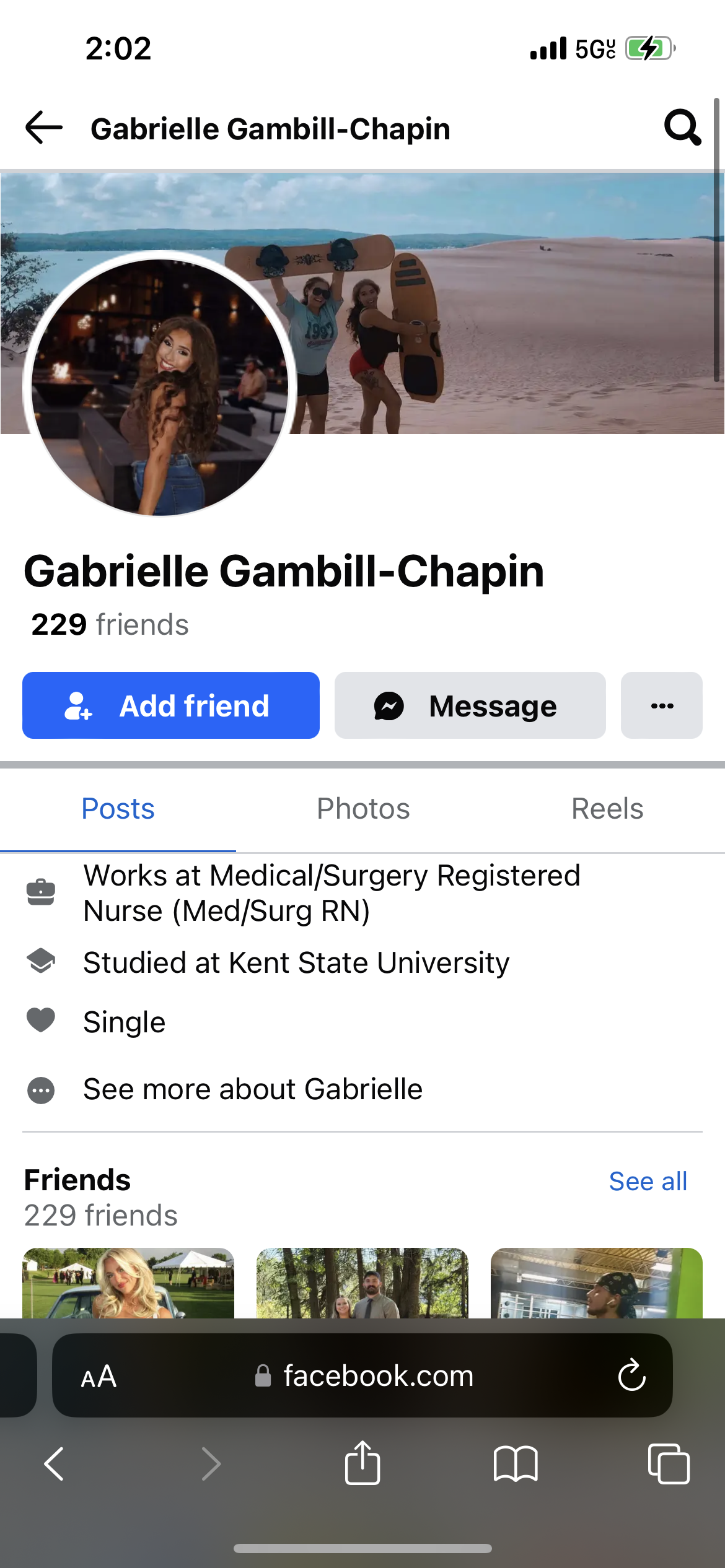Screen dimensions: 725x1568
Task: Open Safari AA reader settings
Action: click(99, 1376)
